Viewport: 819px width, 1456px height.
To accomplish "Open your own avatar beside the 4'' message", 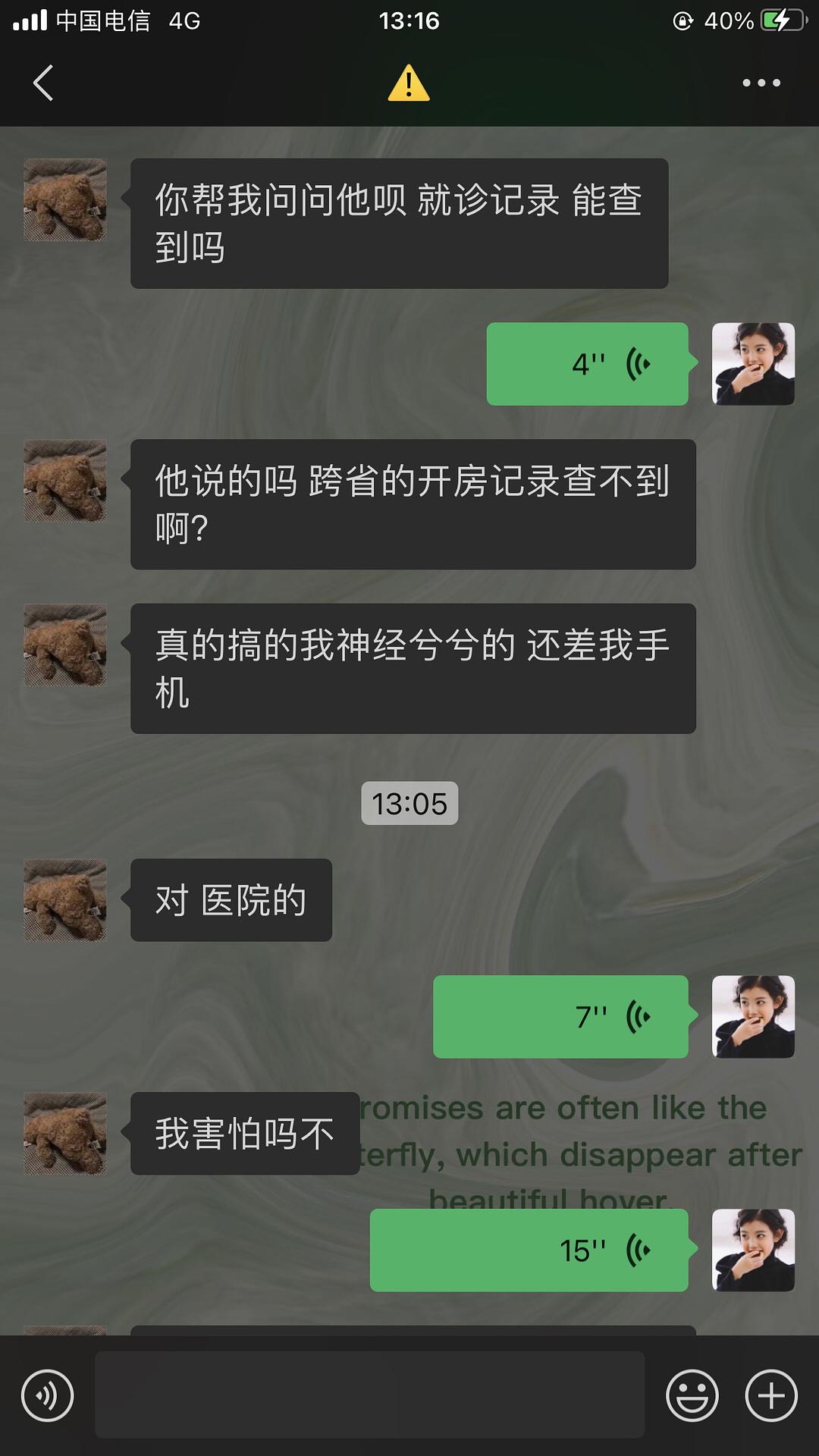I will tap(753, 364).
